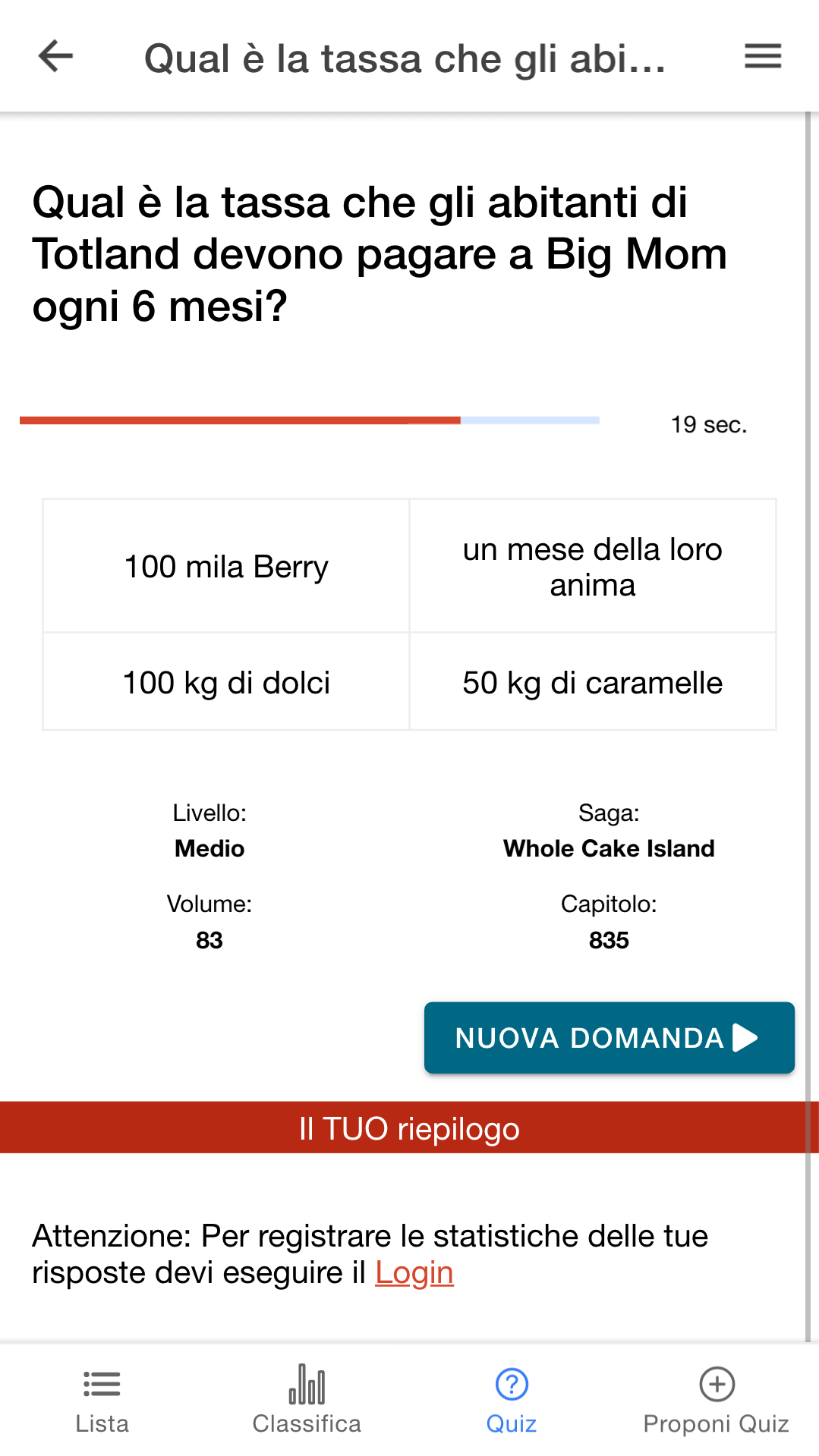The image size is (819, 1456).
Task: Tap the NUOVA DOMANDA button
Action: tap(609, 1037)
